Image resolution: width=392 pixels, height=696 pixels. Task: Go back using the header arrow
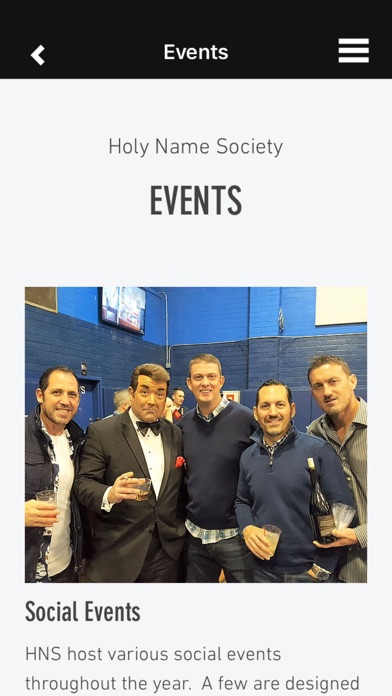(x=38, y=55)
